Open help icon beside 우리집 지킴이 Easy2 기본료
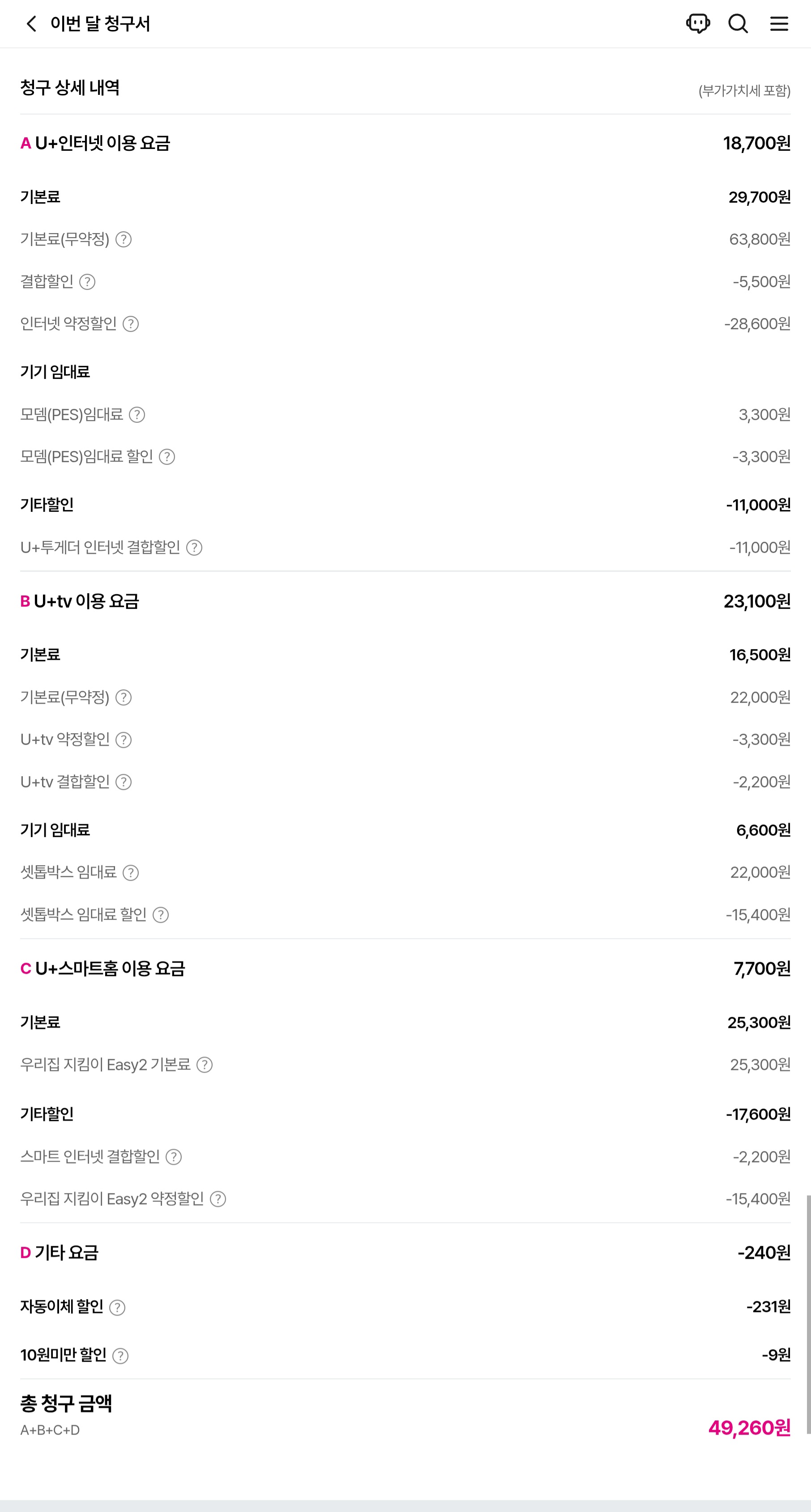Viewport: 811px width, 1512px height. pyautogui.click(x=205, y=1064)
